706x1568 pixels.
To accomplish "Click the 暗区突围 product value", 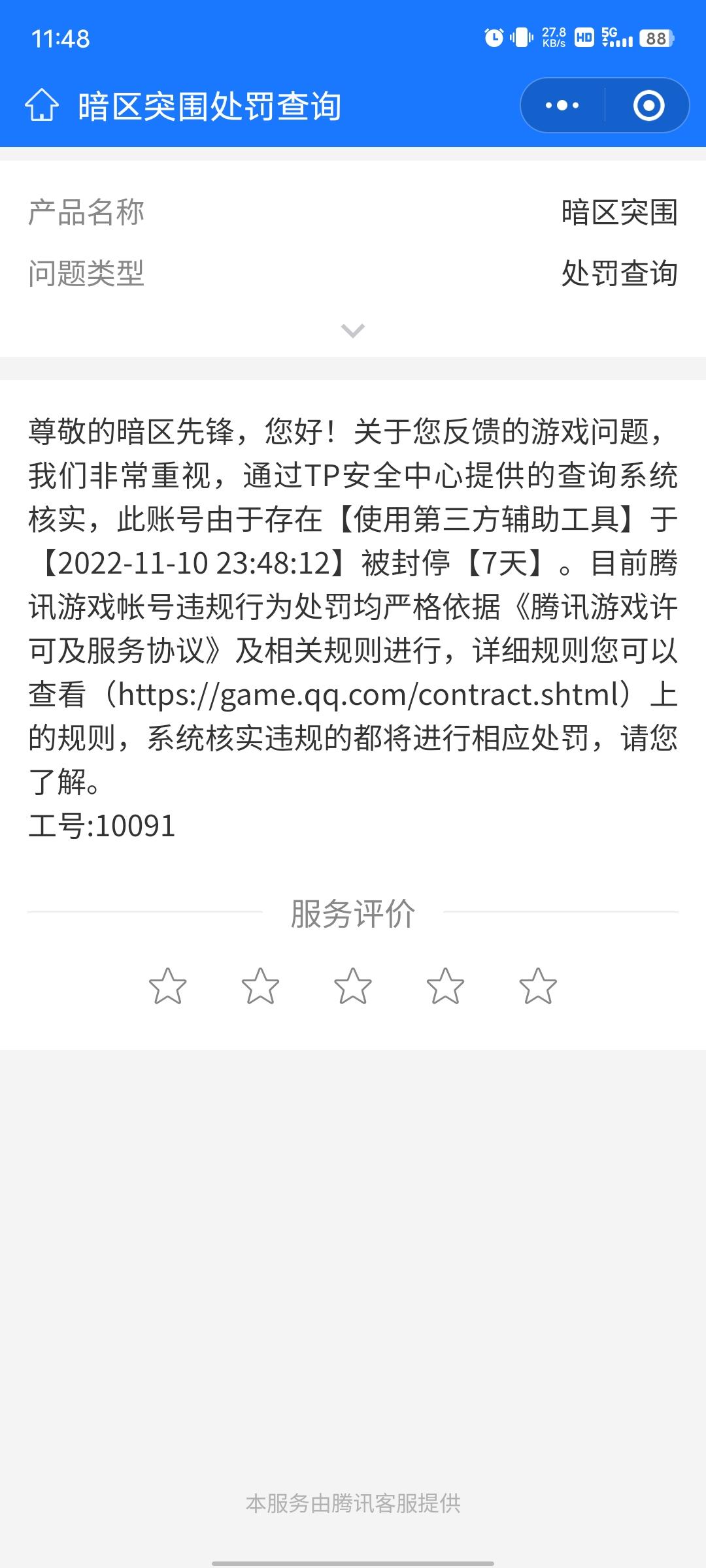I will click(x=621, y=209).
